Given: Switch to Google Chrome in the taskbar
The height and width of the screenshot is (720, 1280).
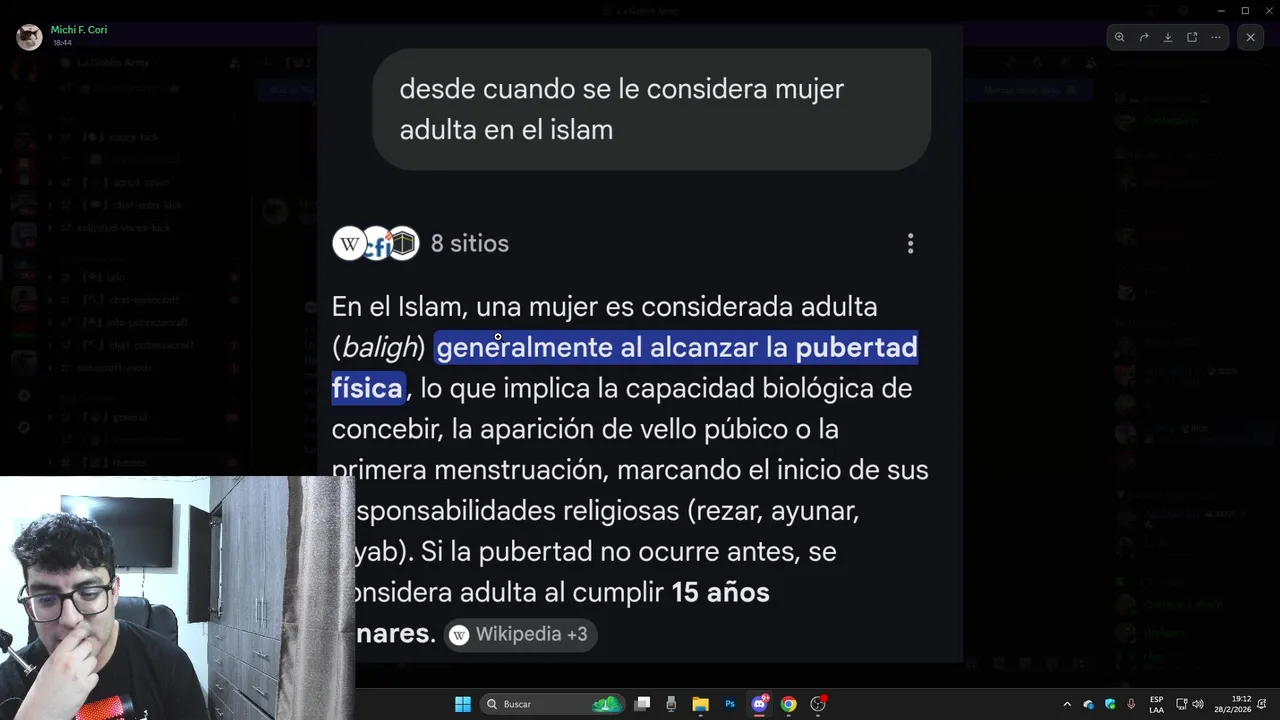Looking at the screenshot, I should [788, 704].
